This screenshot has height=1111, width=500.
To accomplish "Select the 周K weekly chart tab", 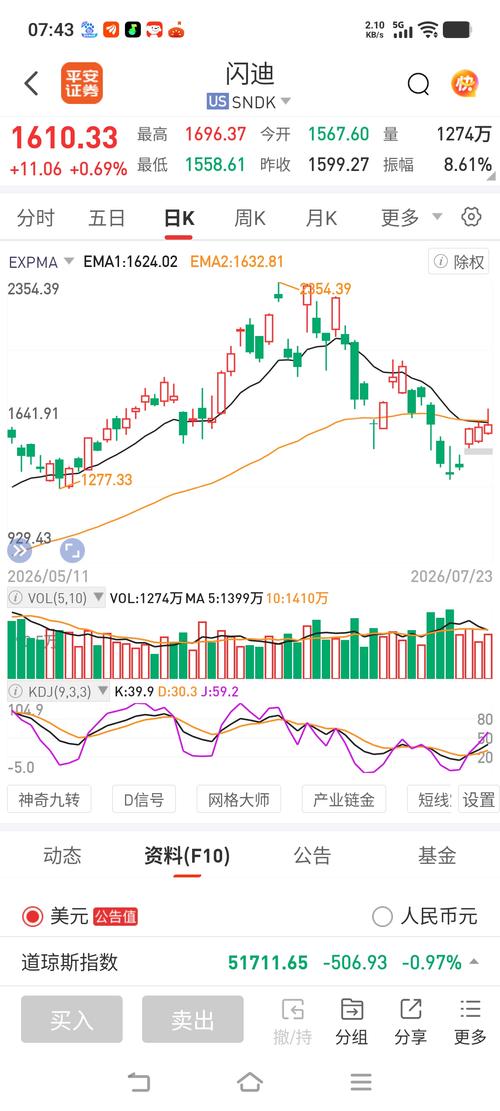I will [249, 218].
